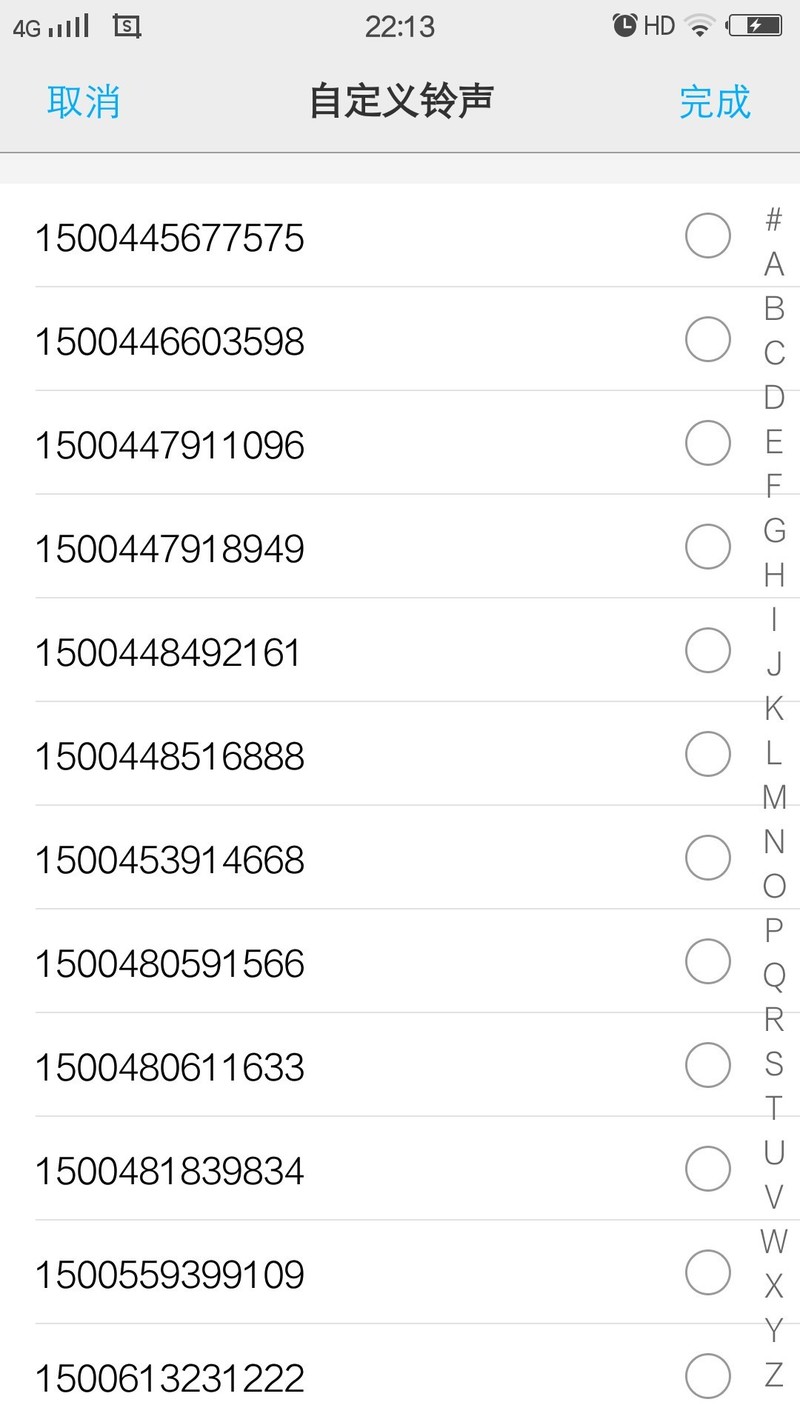Select the radio button for 1500445677575
Screen dimensions: 800x1422
708,237
